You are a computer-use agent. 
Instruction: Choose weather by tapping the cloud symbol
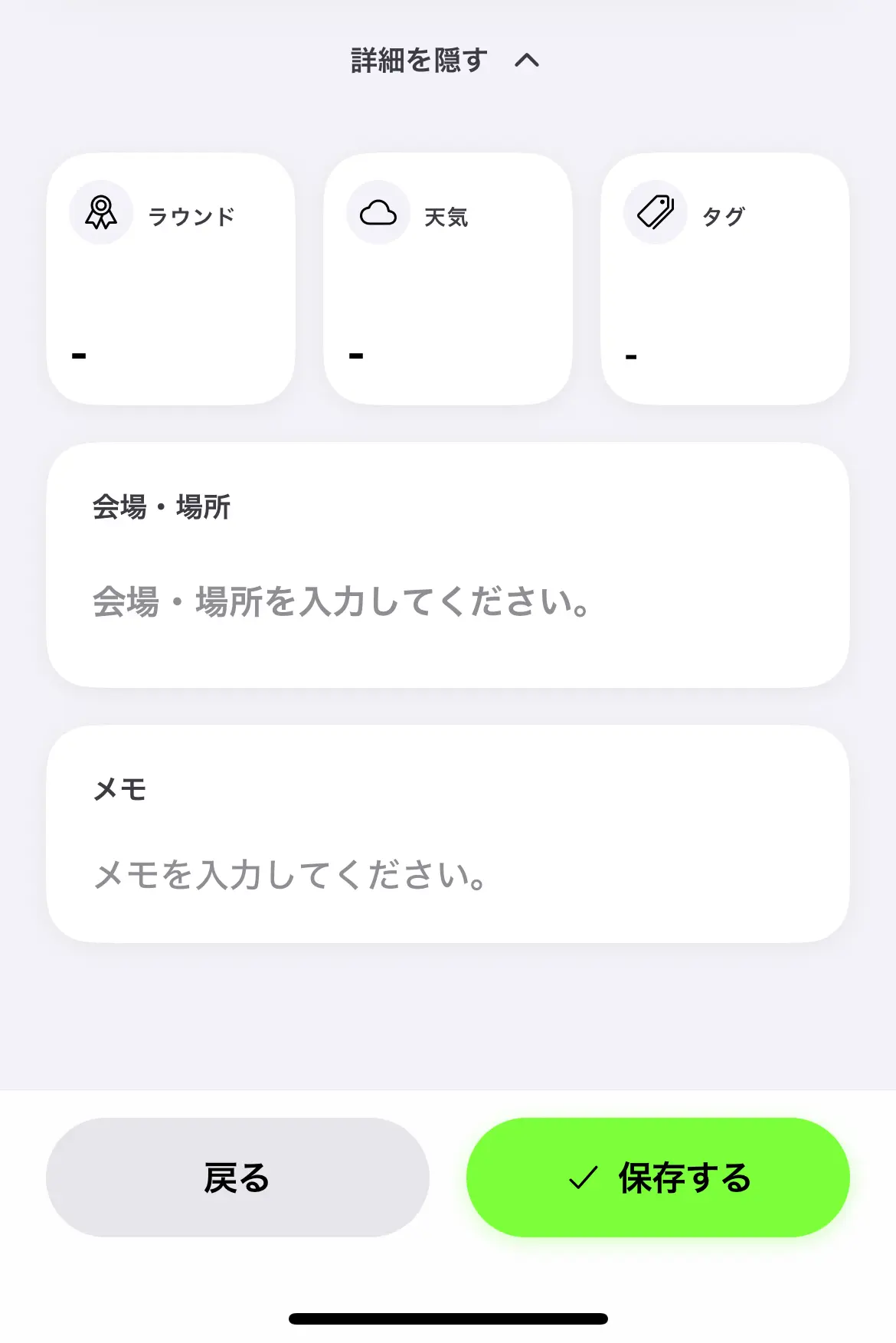378,212
